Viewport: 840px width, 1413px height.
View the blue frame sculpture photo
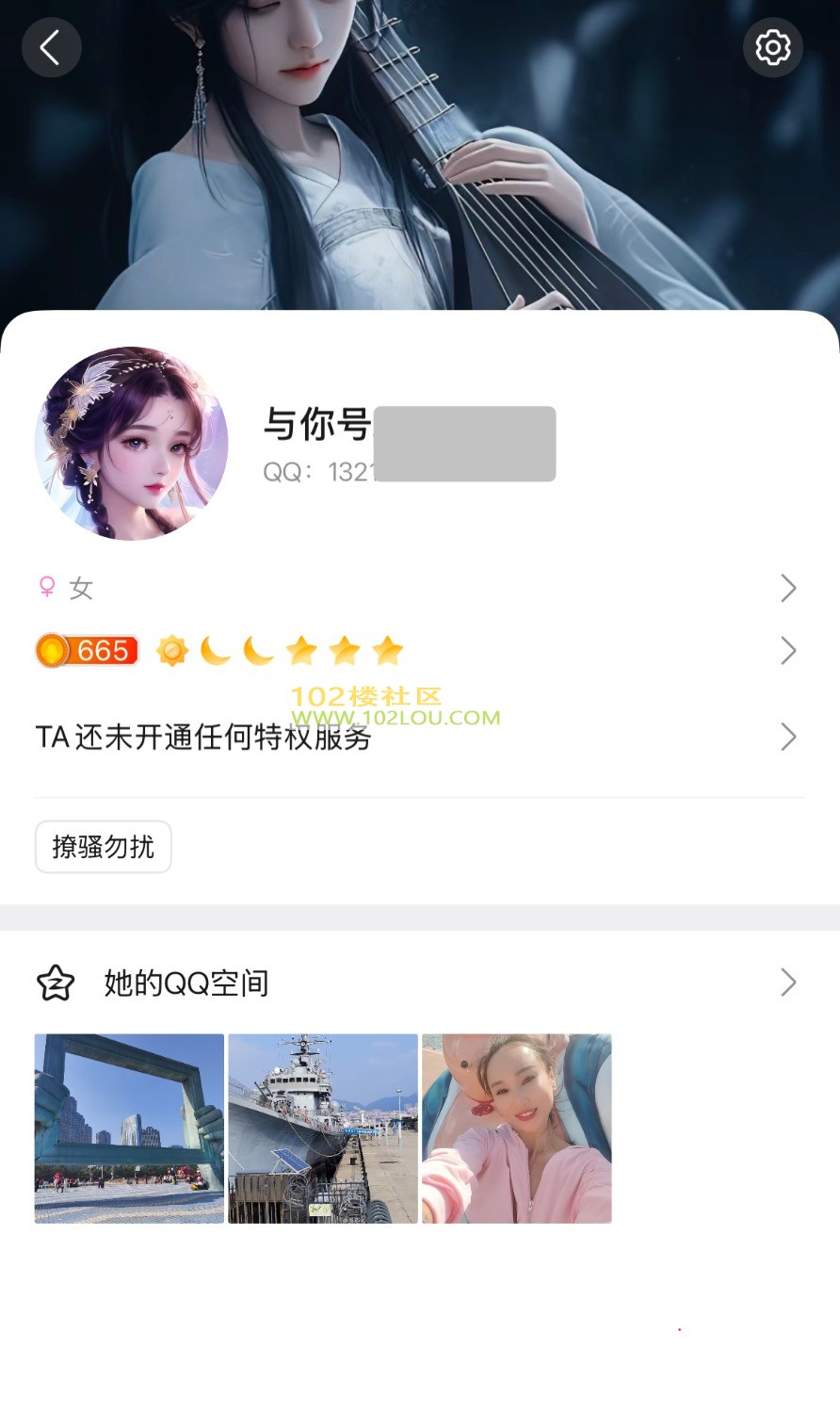click(130, 1129)
